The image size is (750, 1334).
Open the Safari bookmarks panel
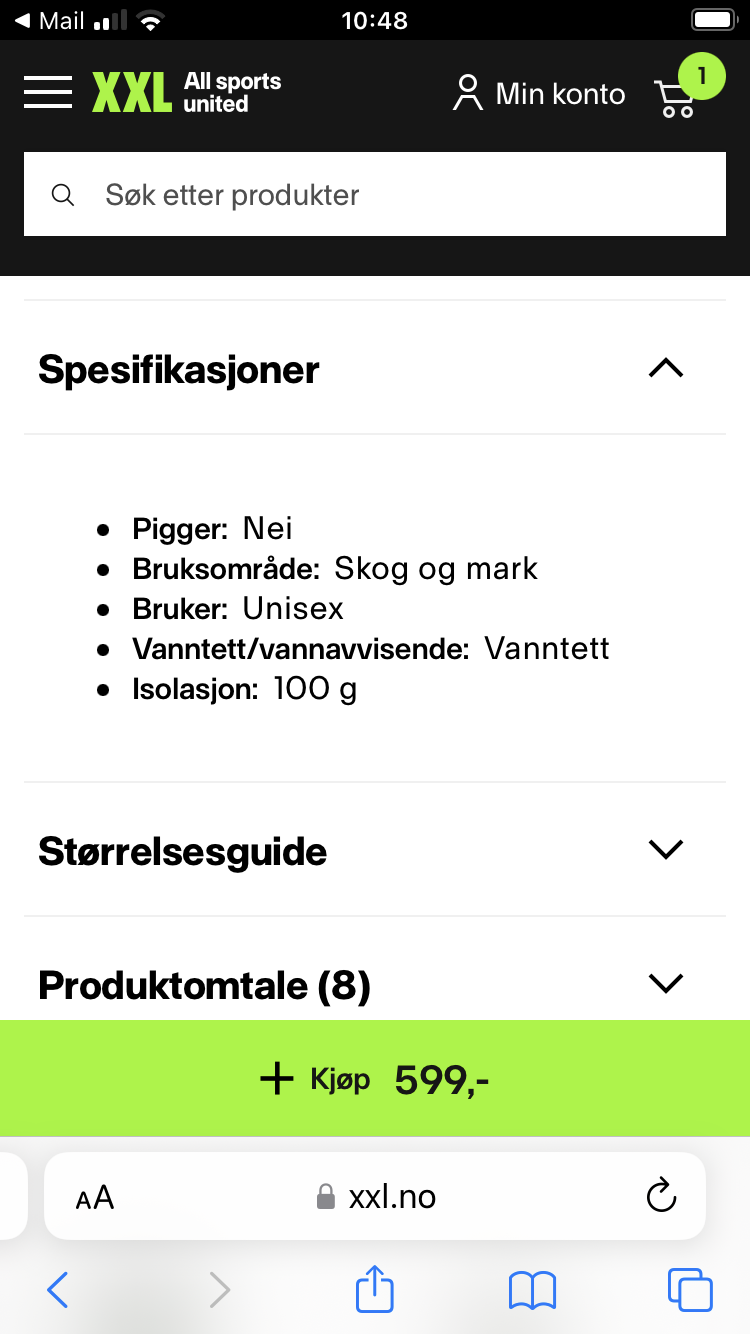[x=533, y=1289]
